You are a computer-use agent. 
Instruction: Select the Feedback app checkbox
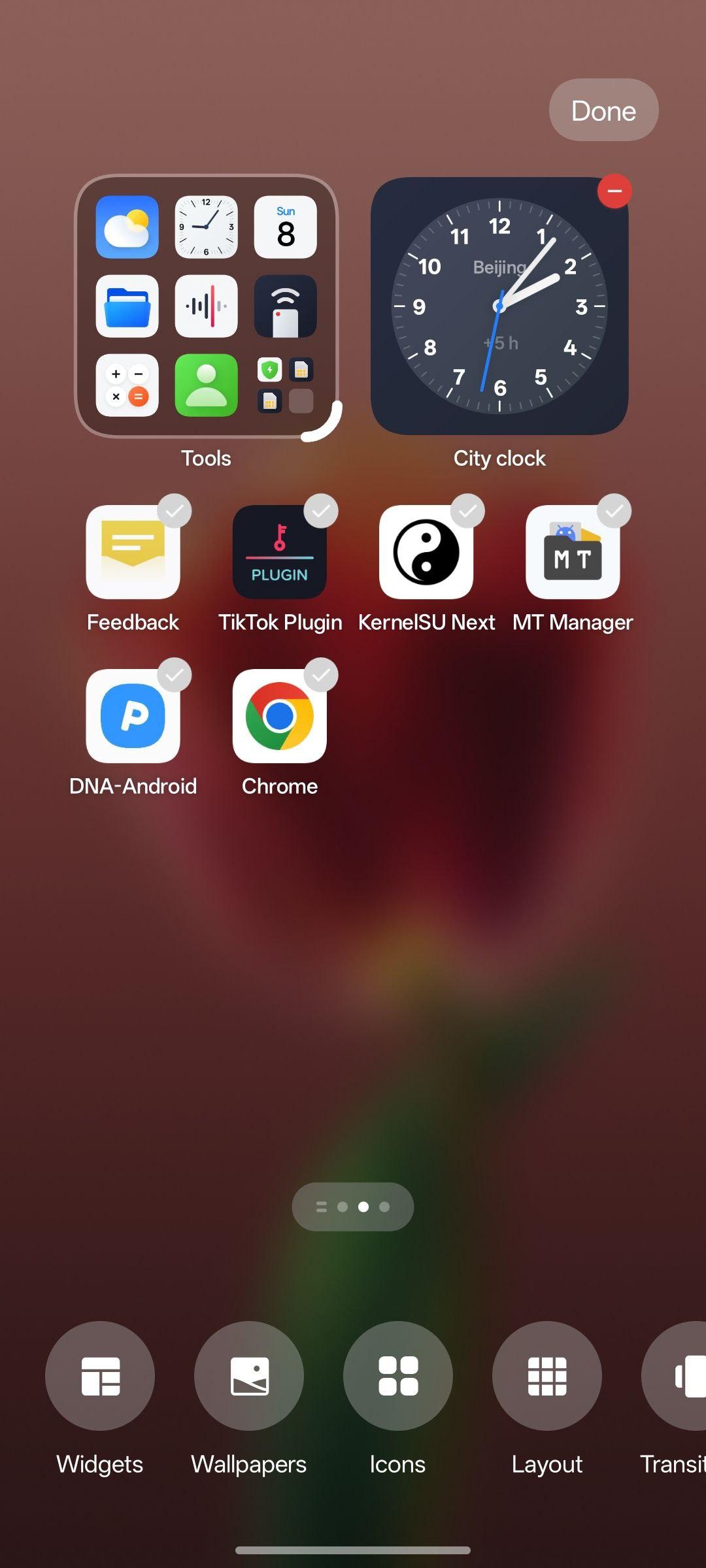tap(175, 511)
